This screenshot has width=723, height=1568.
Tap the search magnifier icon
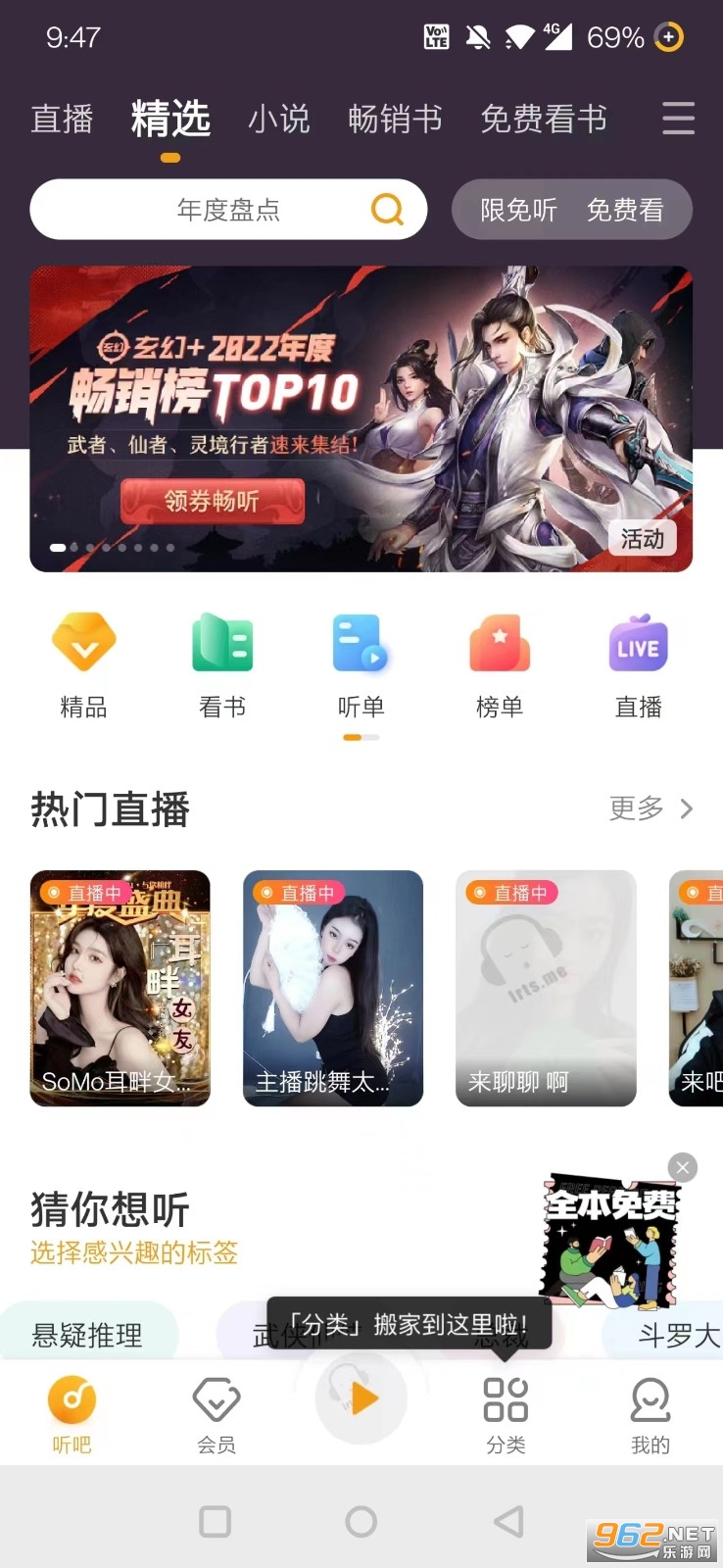pyautogui.click(x=388, y=210)
